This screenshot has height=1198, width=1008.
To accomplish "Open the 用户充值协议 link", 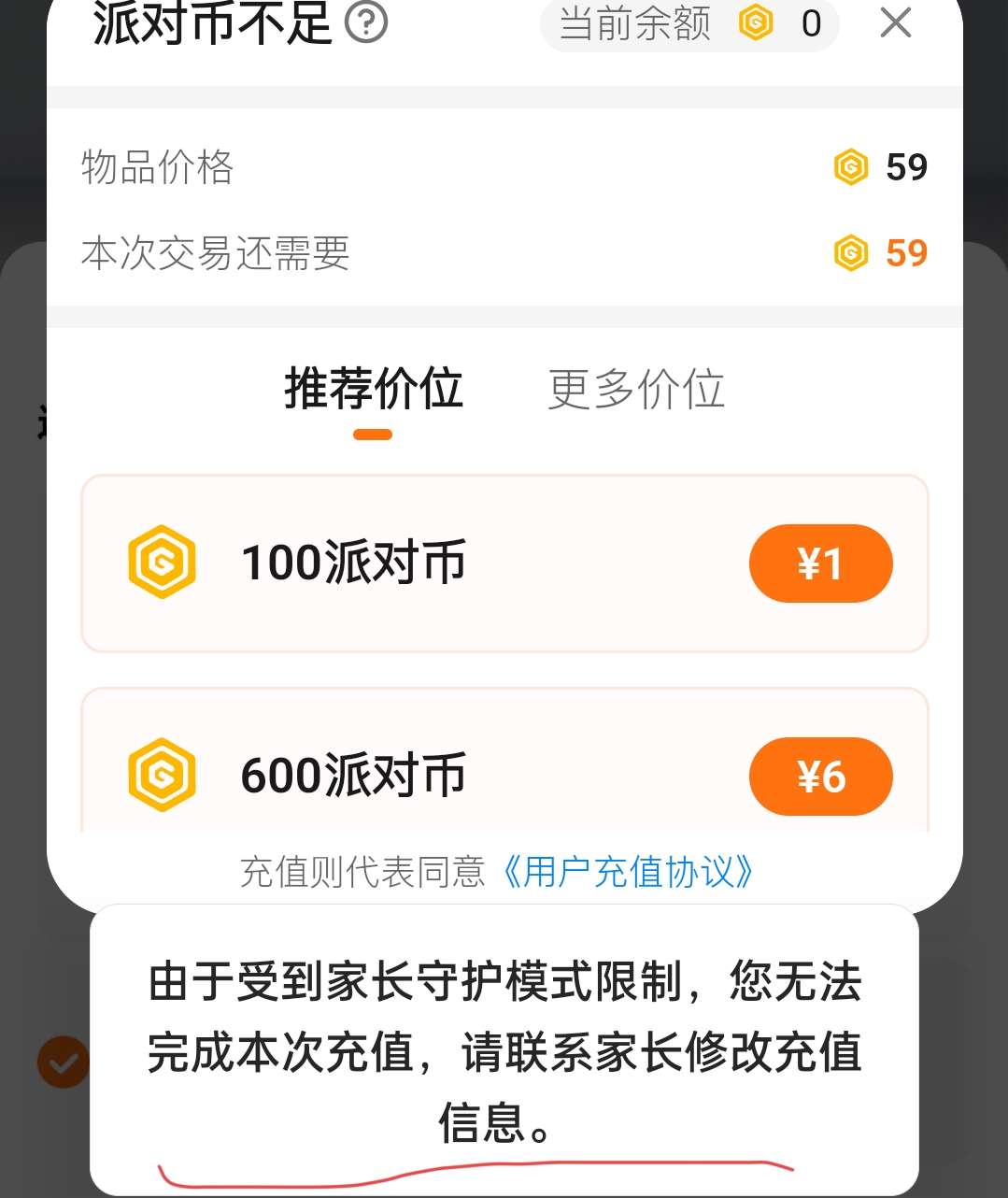I will (x=628, y=872).
